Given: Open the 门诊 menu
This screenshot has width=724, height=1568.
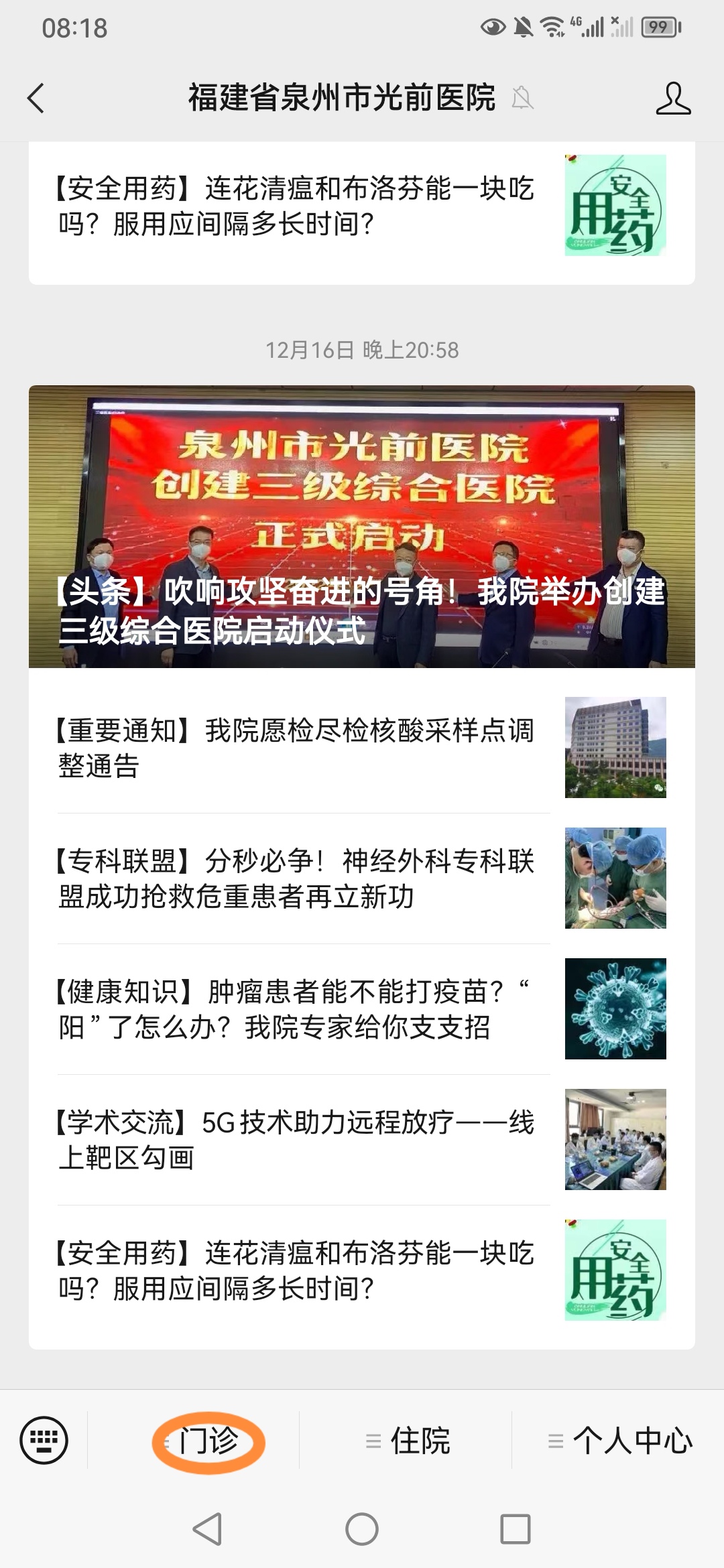Looking at the screenshot, I should [208, 1441].
